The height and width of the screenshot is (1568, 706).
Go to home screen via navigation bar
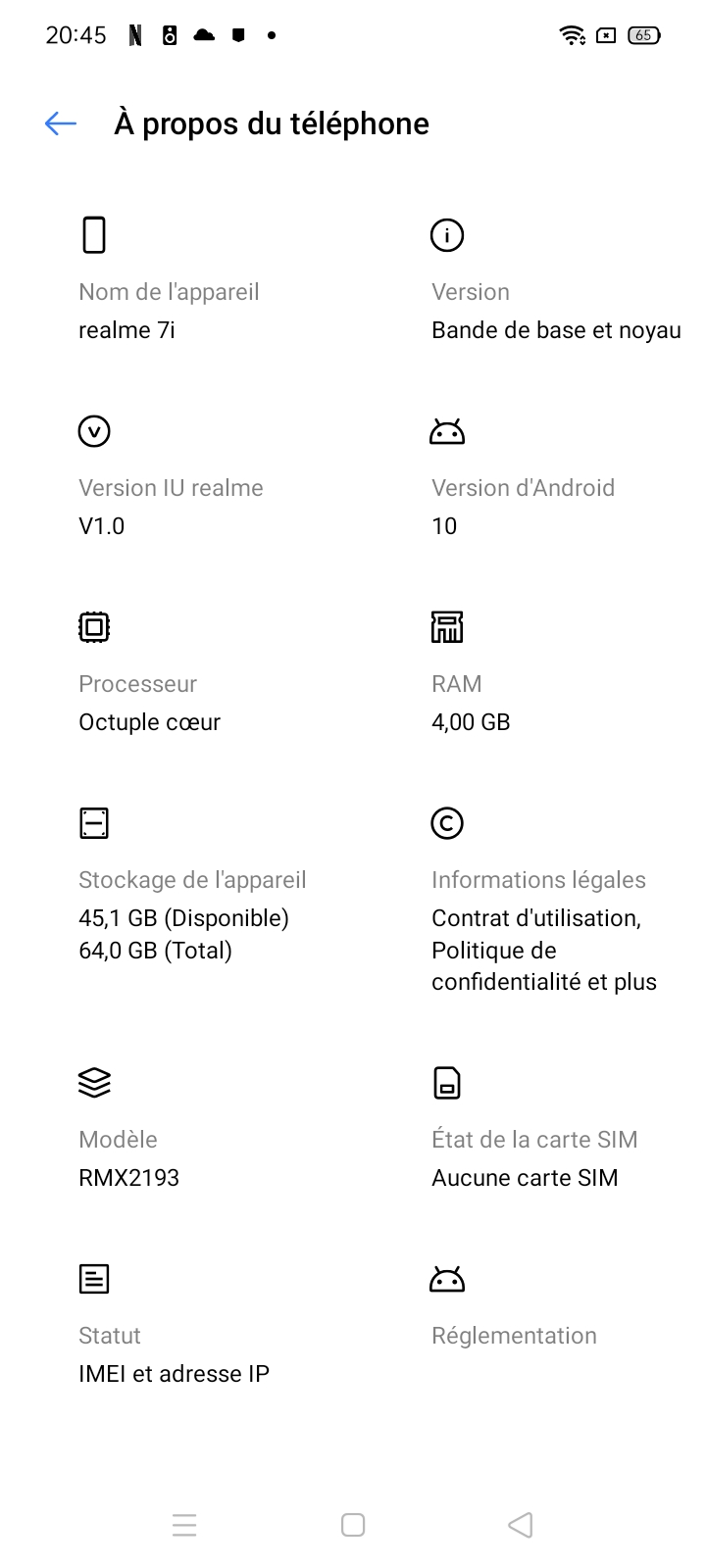[x=353, y=1525]
